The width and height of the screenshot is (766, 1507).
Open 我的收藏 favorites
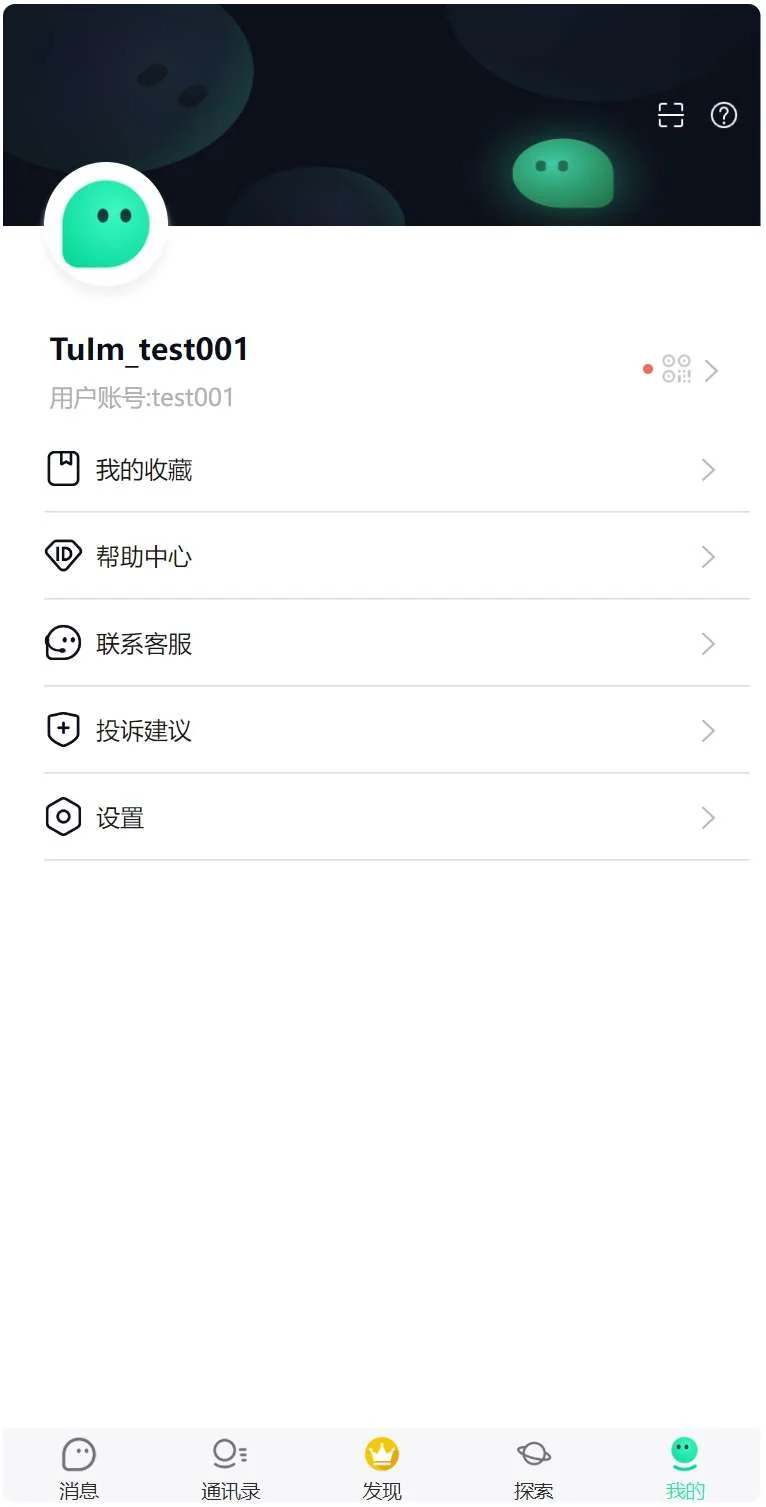[396, 469]
